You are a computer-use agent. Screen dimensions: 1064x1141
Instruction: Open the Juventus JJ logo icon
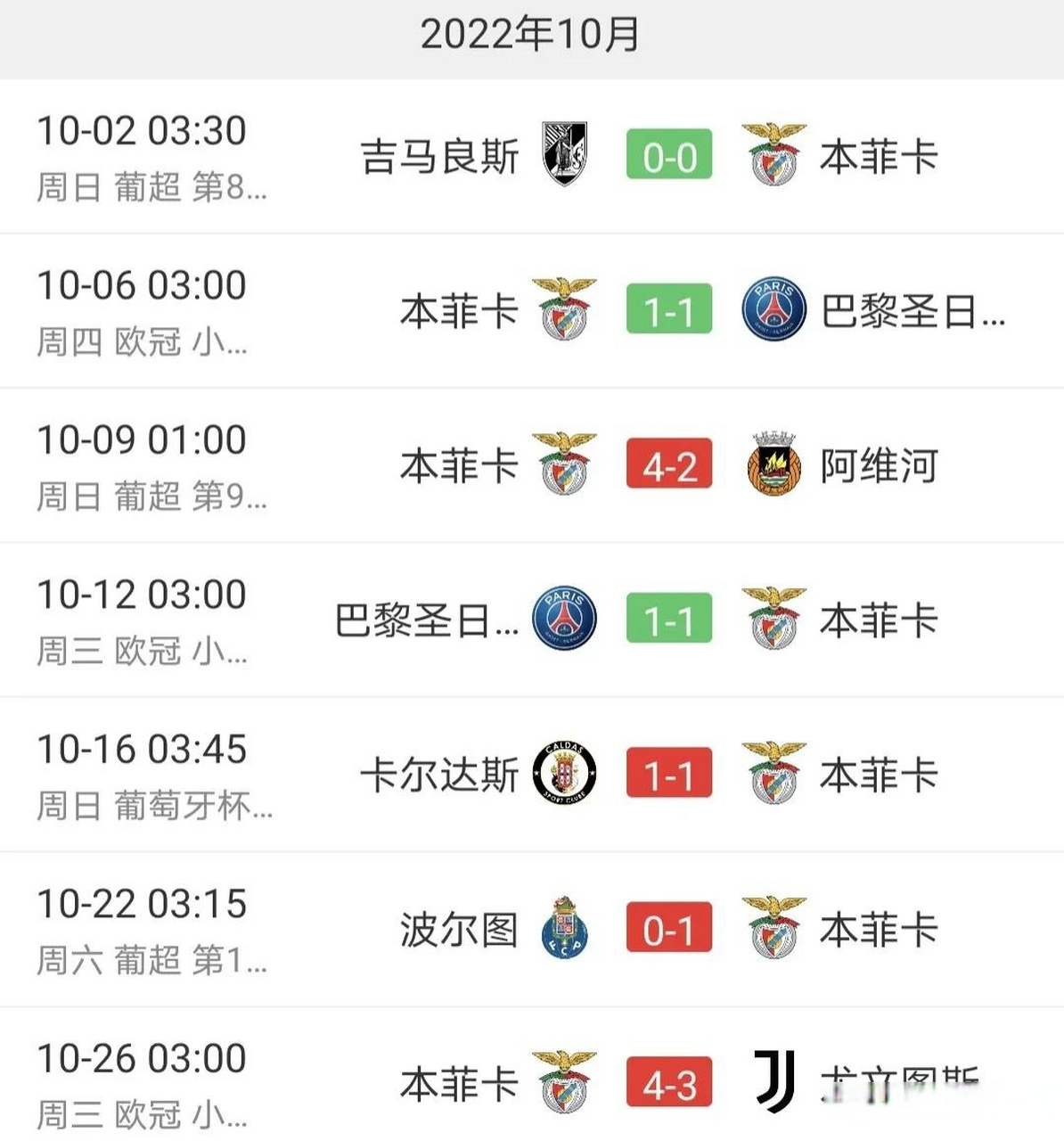click(x=772, y=1080)
